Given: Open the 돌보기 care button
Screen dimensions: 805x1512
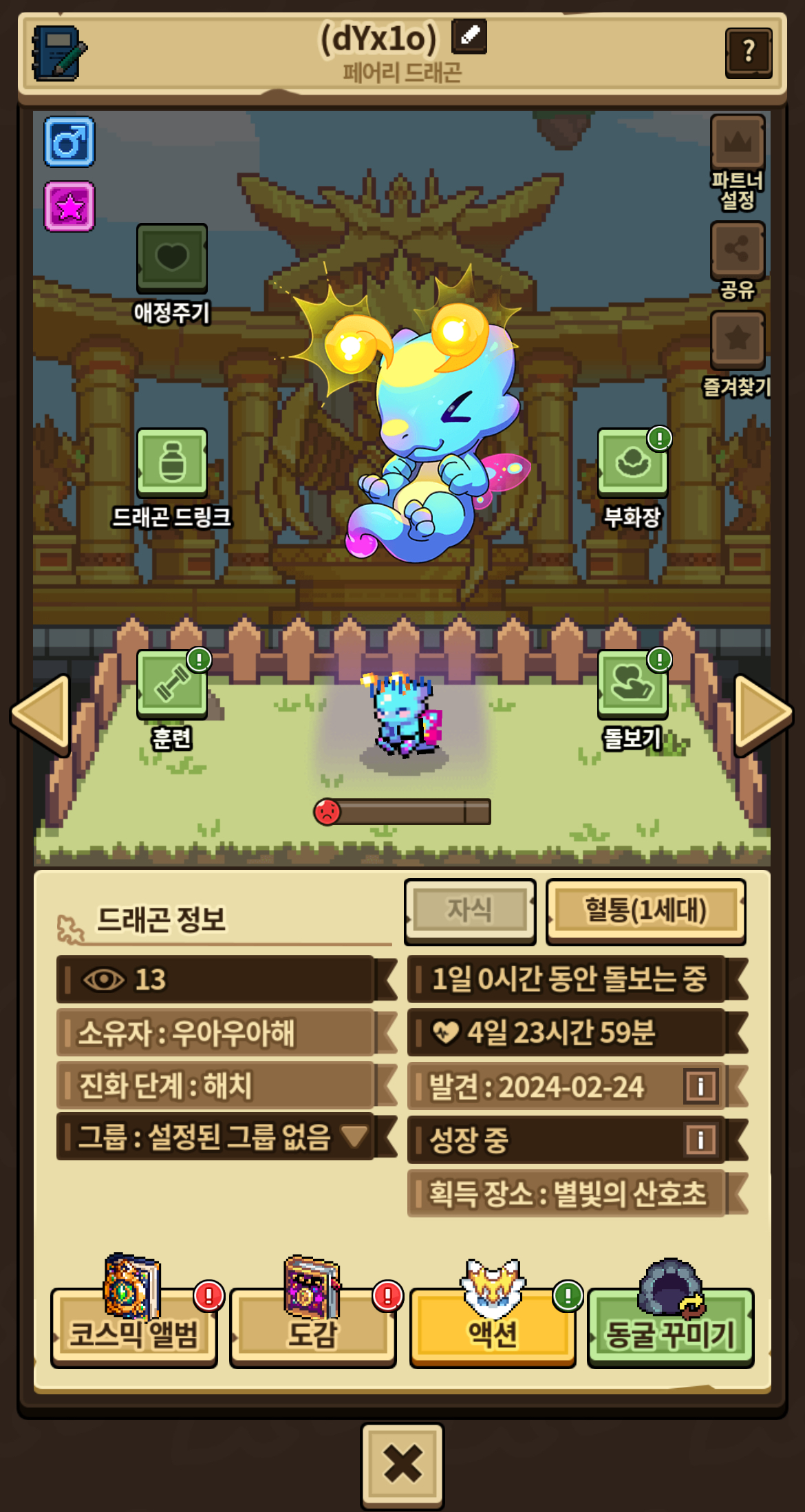Looking at the screenshot, I should click(632, 683).
